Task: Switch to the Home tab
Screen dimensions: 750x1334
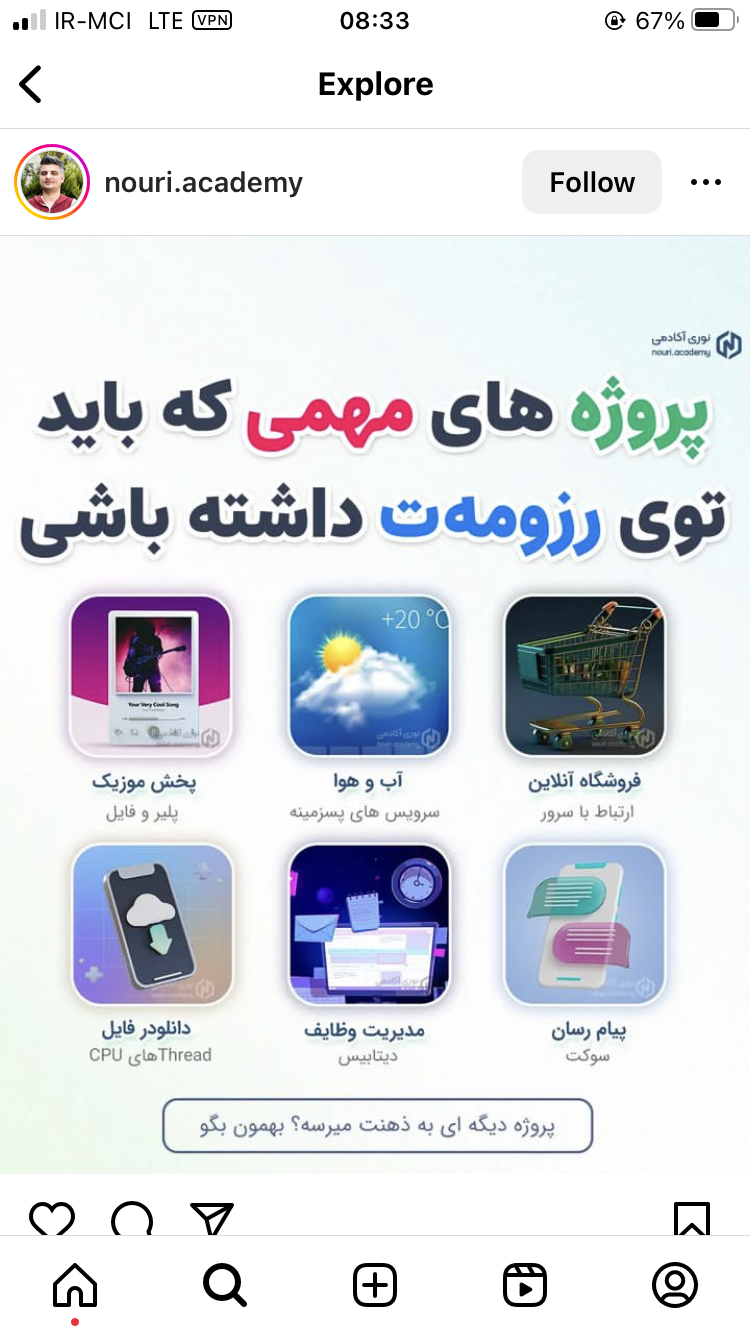Action: pyautogui.click(x=75, y=1285)
